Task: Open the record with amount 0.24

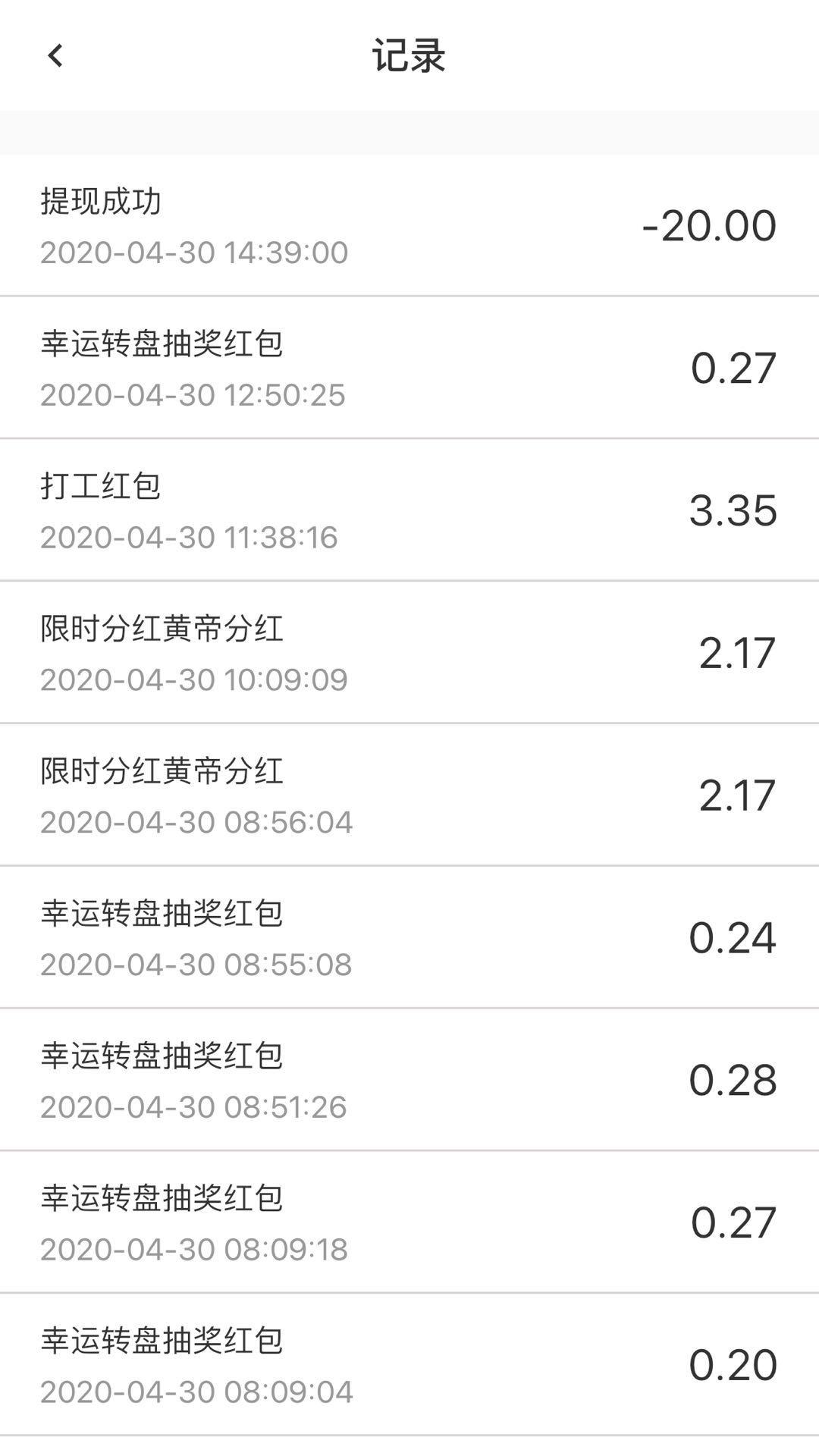Action: click(x=731, y=938)
